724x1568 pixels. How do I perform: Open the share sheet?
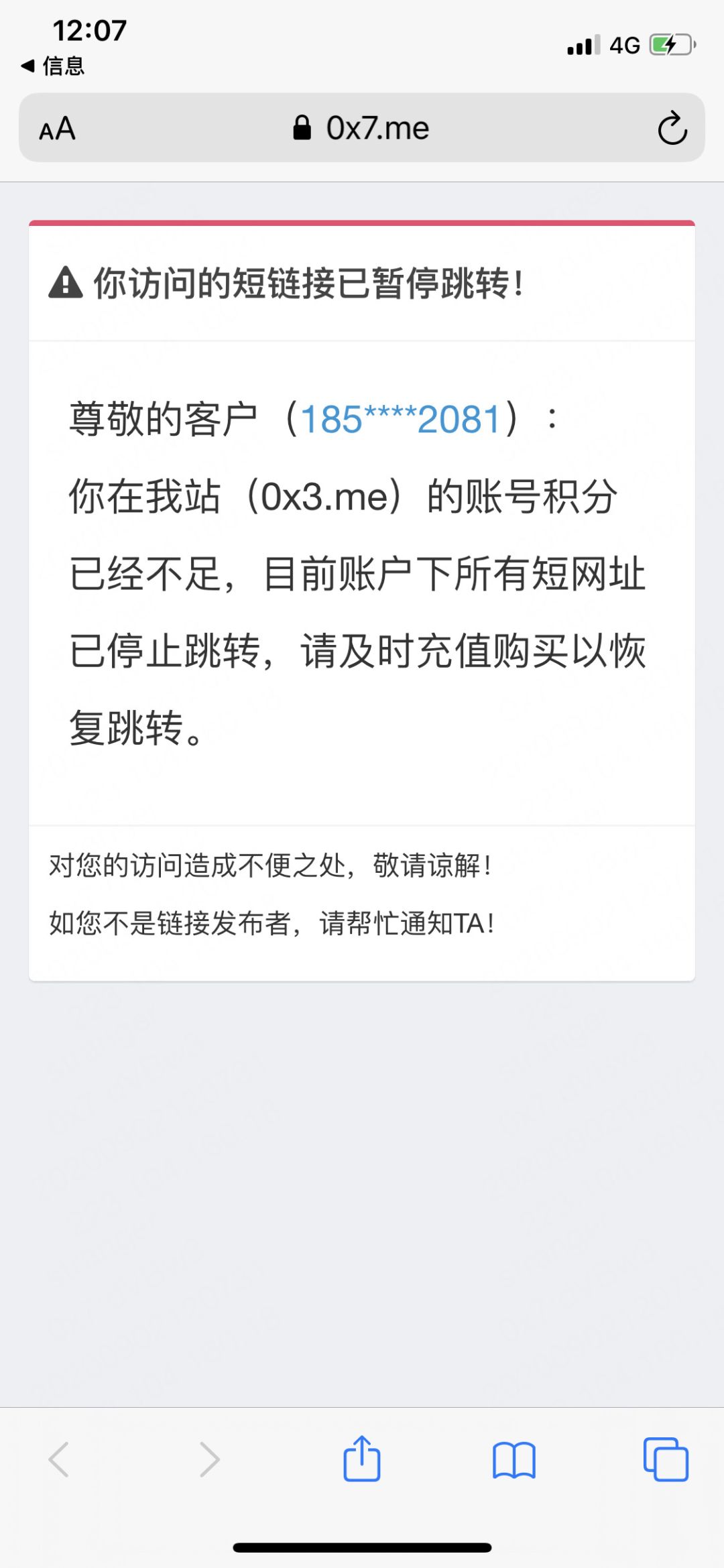coord(362,1458)
